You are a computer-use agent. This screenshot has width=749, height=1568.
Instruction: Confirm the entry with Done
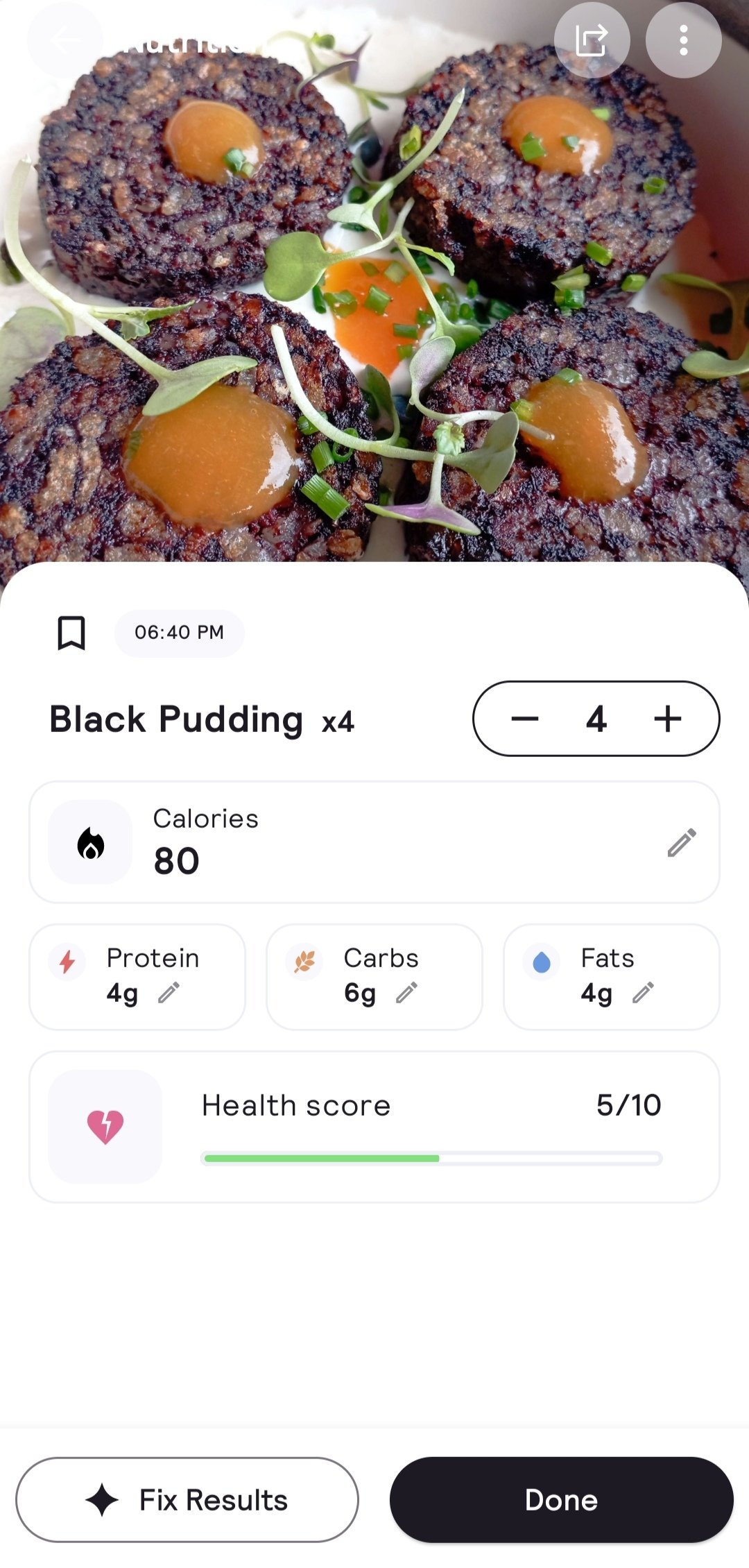point(561,1500)
